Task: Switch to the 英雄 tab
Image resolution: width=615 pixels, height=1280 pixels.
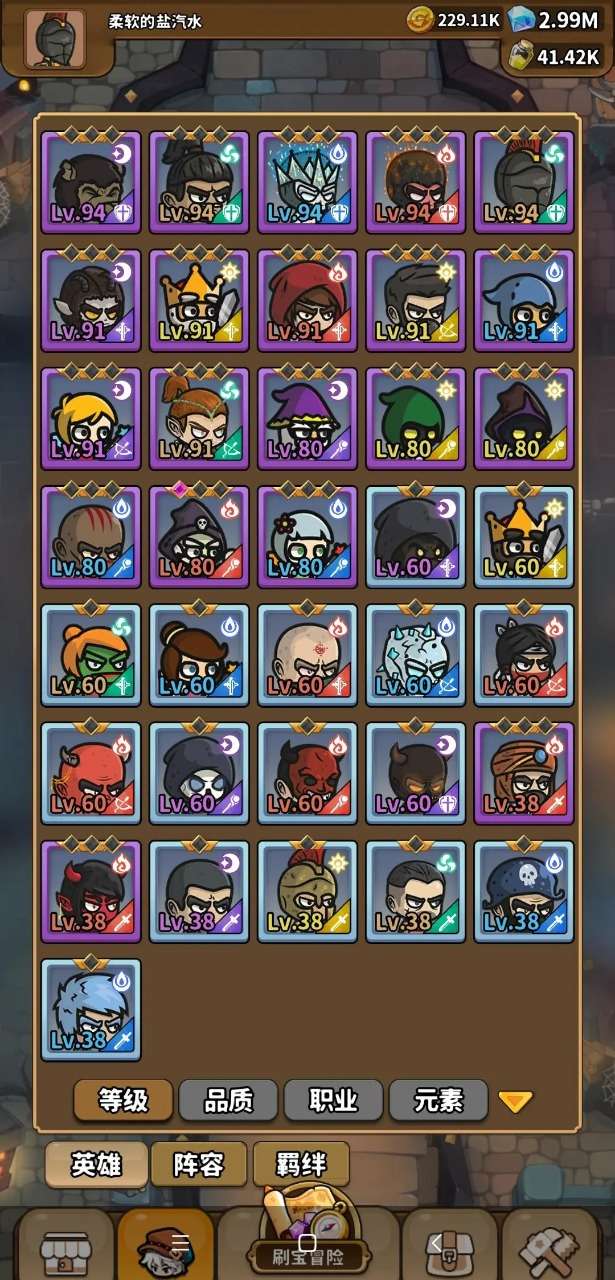Action: pyautogui.click(x=96, y=1164)
